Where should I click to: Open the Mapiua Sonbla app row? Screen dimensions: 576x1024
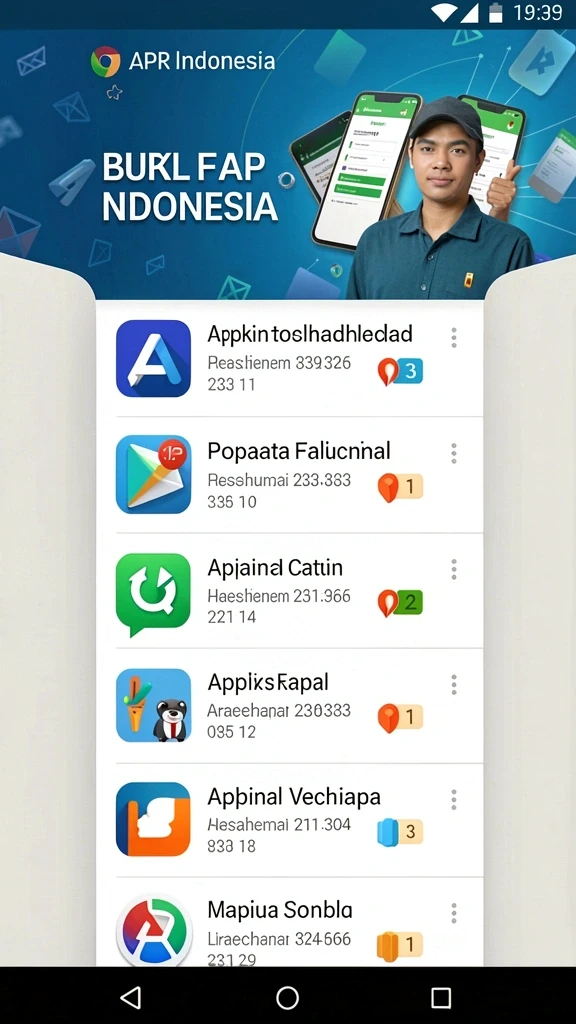pyautogui.click(x=289, y=922)
